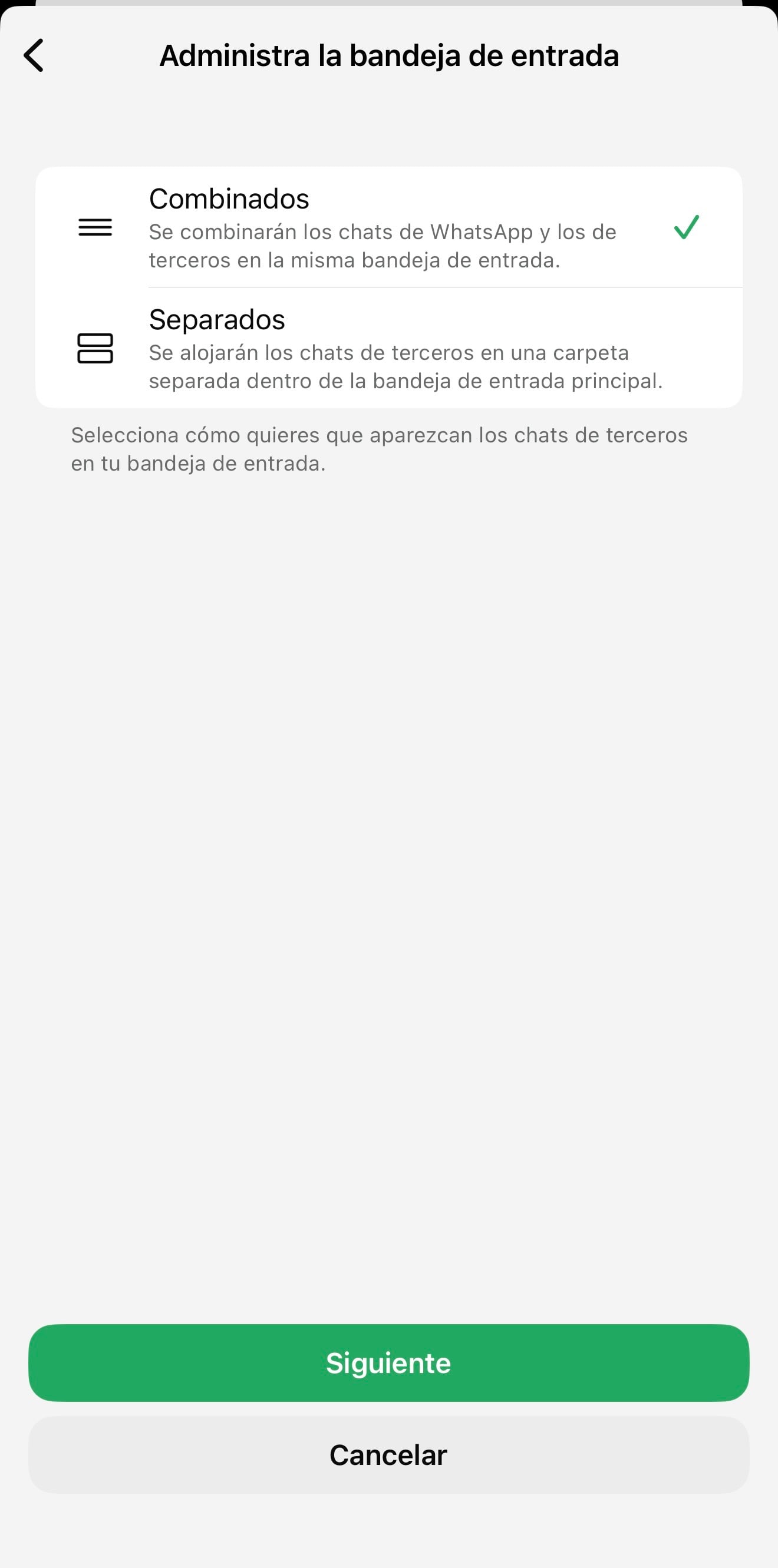Tap Cancelar to dismiss setup
Viewport: 778px width, 1568px height.
[388, 1455]
